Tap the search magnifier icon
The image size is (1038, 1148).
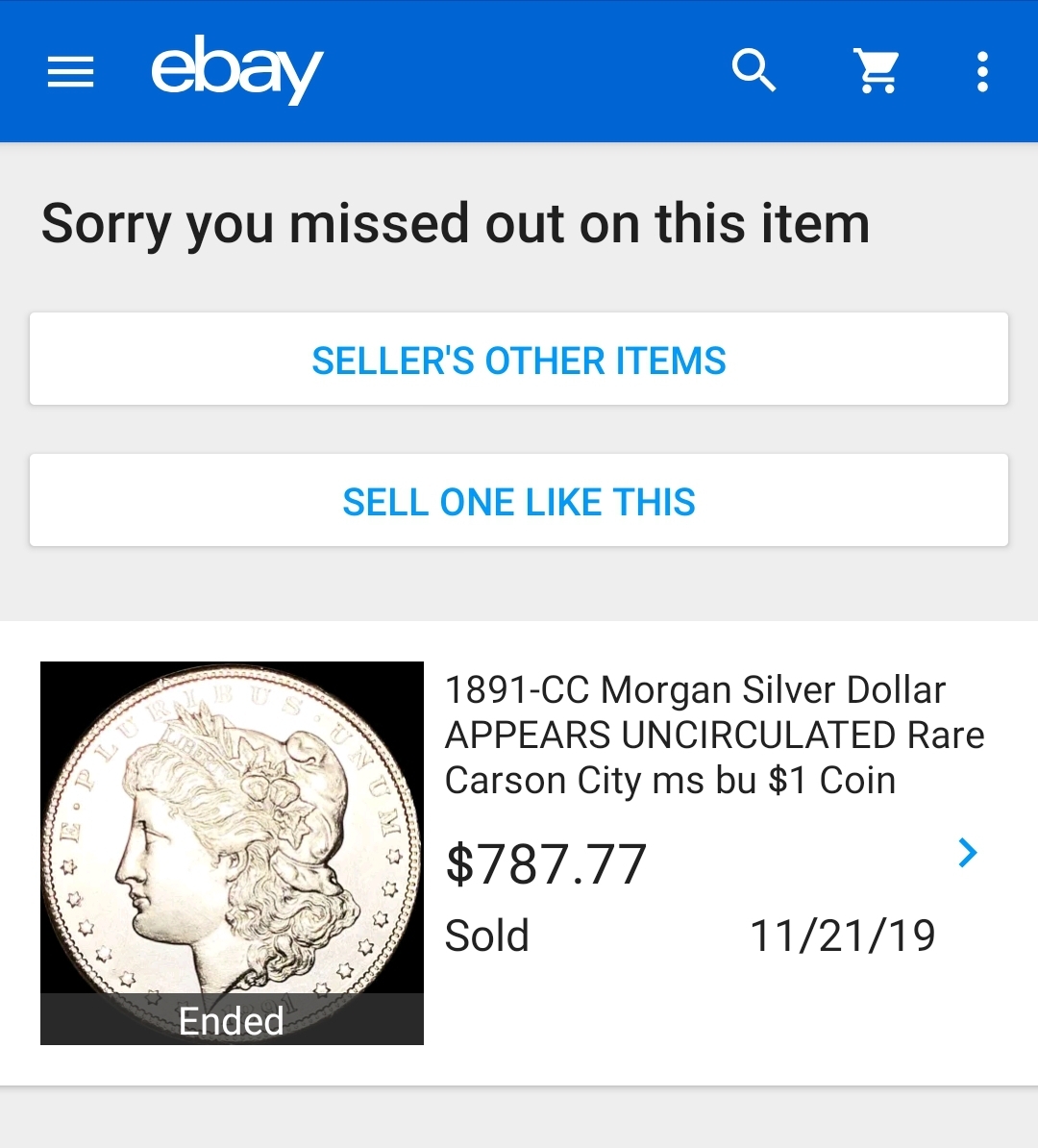point(754,71)
